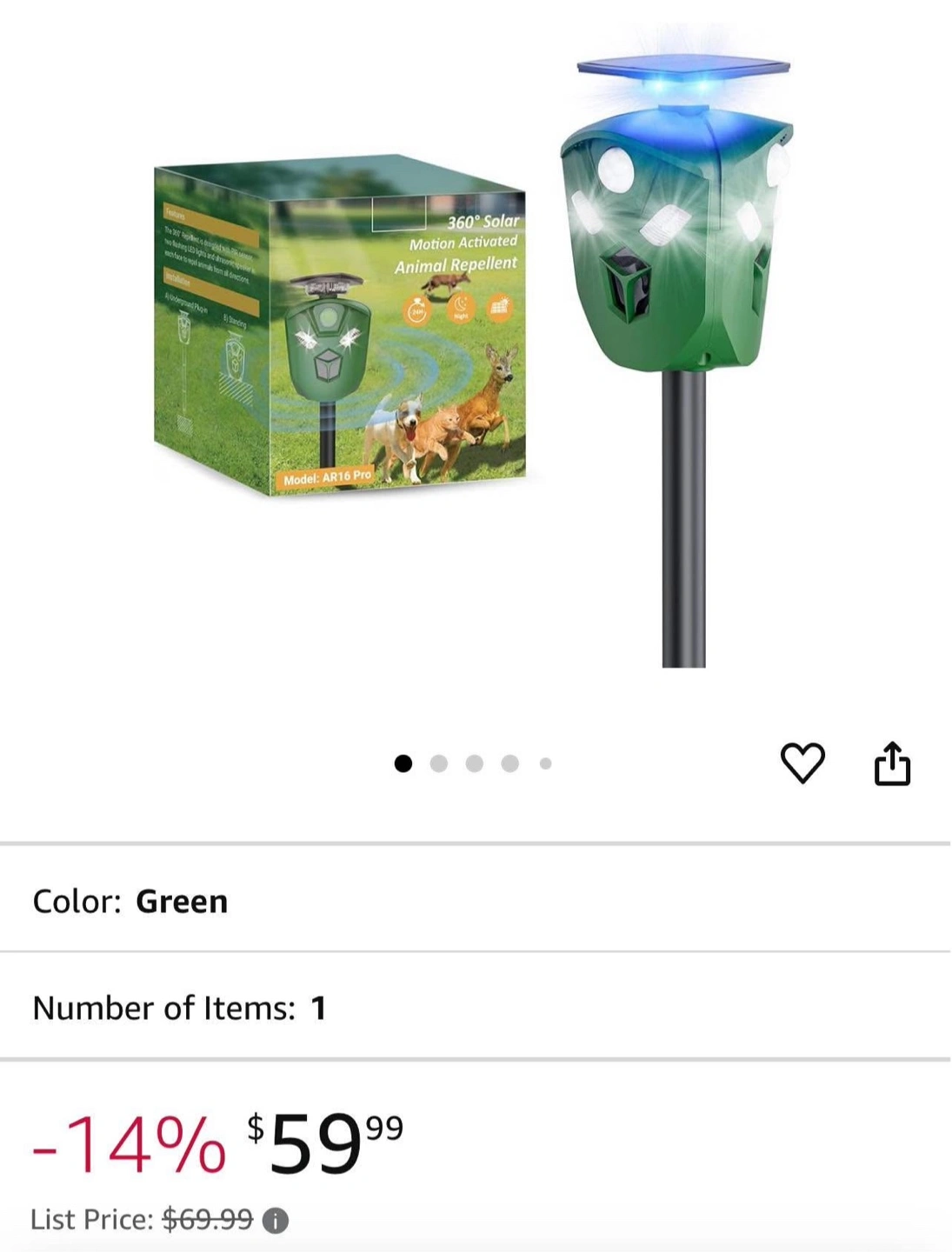Jump to the second image dot
Image resolution: width=952 pixels, height=1252 pixels.
point(438,763)
